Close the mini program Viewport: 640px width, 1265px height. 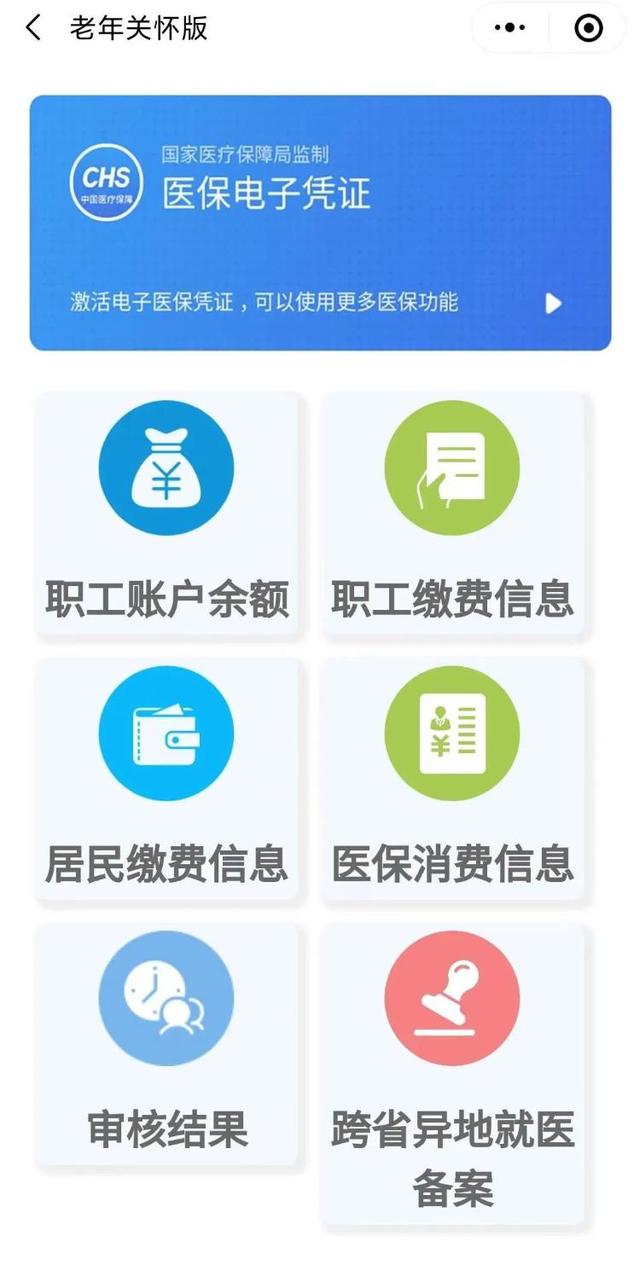click(589, 28)
